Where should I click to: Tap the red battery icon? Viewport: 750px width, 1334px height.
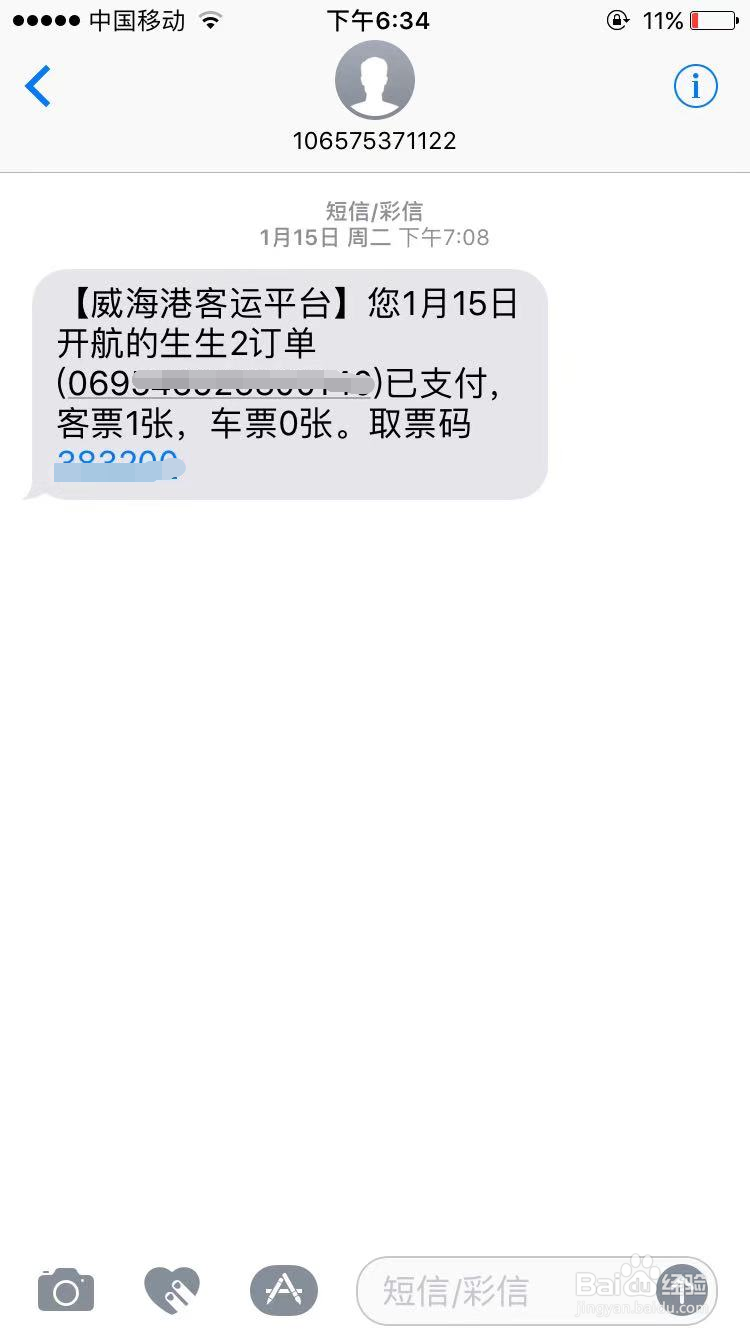712,18
